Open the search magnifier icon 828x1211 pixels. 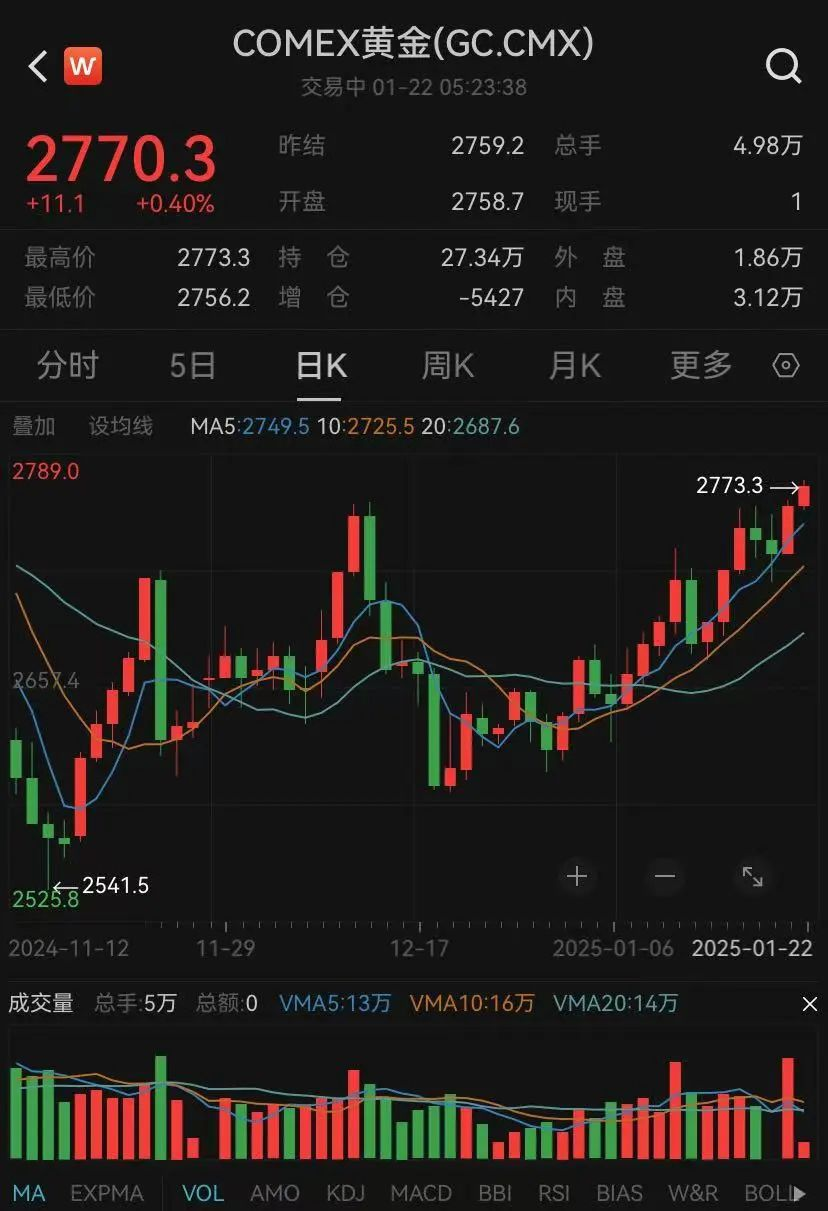click(x=783, y=67)
